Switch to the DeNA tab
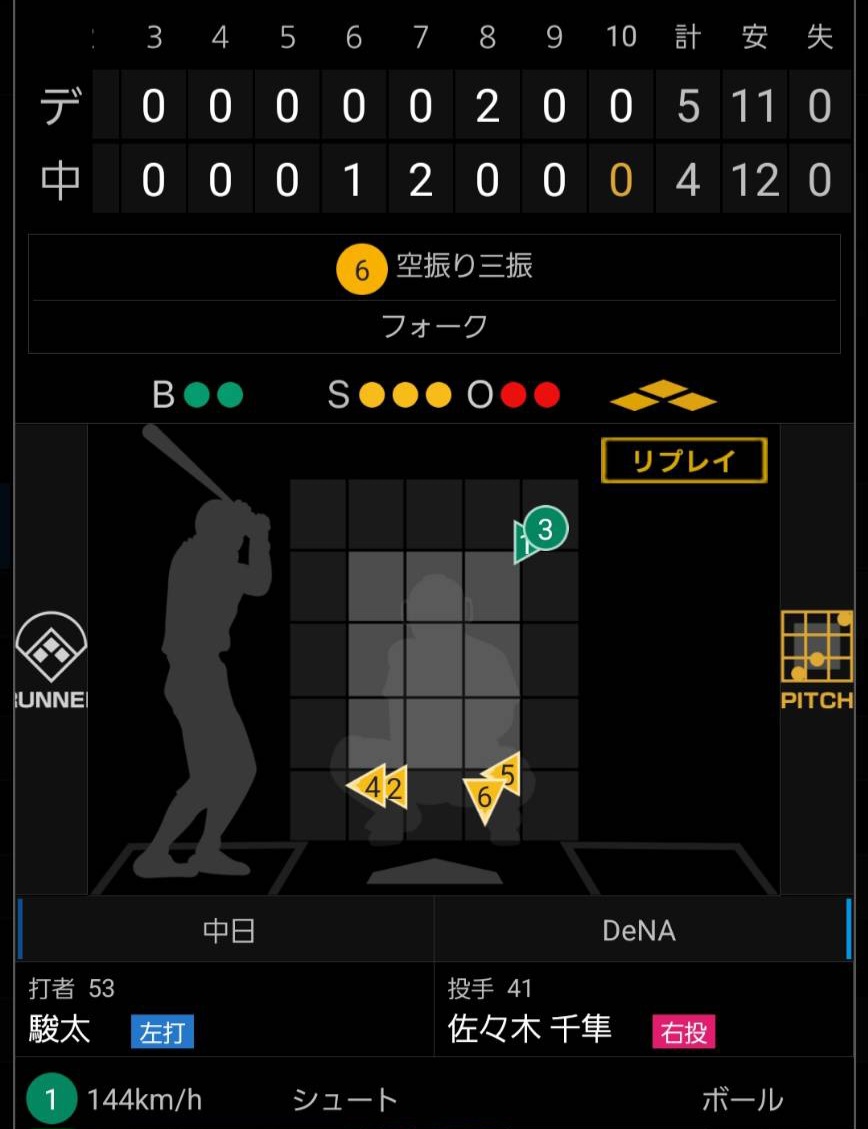Viewport: 868px width, 1129px height. tap(640, 931)
